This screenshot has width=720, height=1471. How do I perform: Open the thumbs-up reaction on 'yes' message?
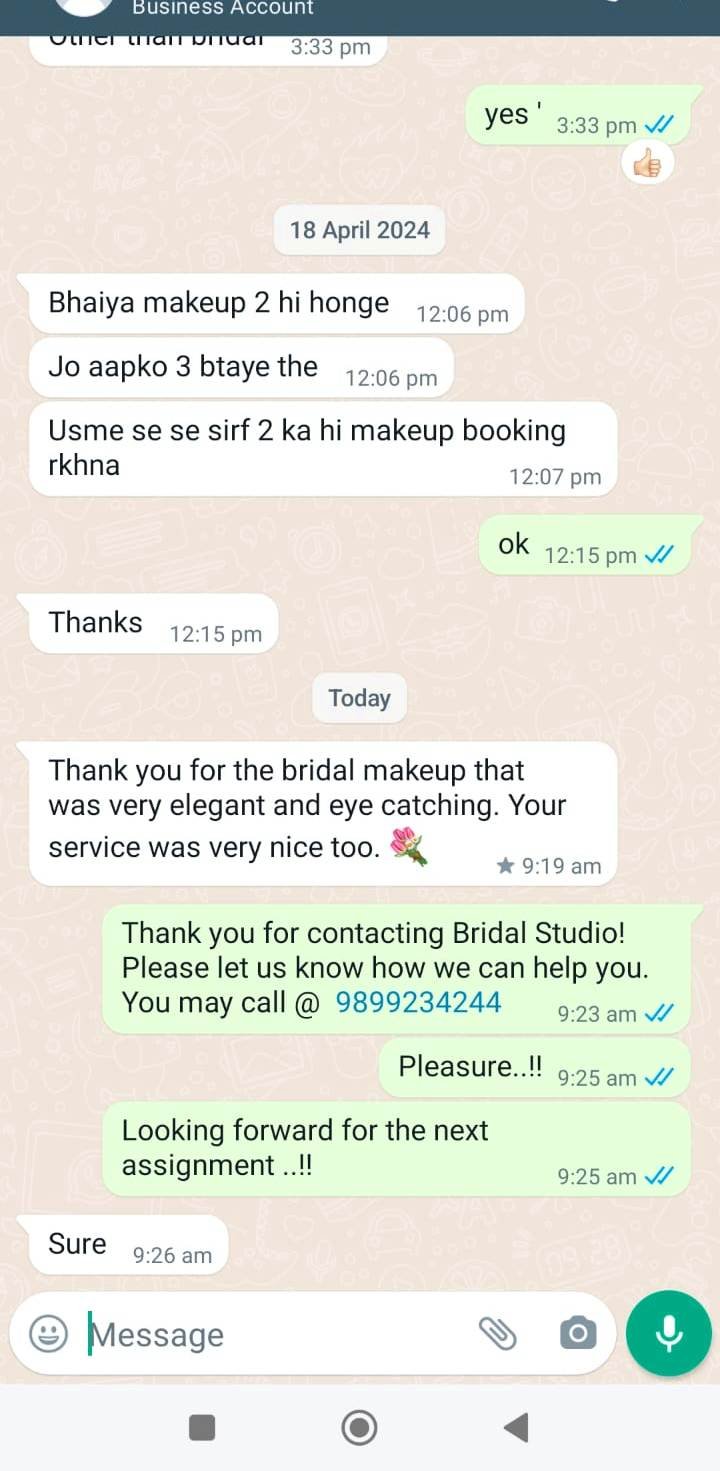[647, 162]
